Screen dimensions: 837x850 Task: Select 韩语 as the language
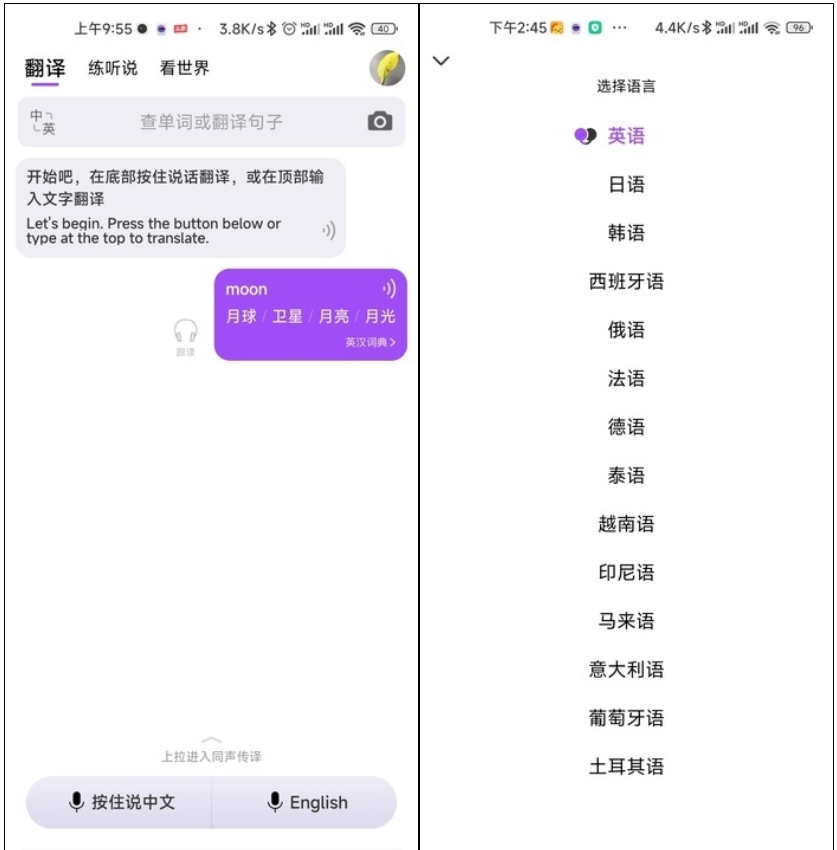tap(627, 233)
